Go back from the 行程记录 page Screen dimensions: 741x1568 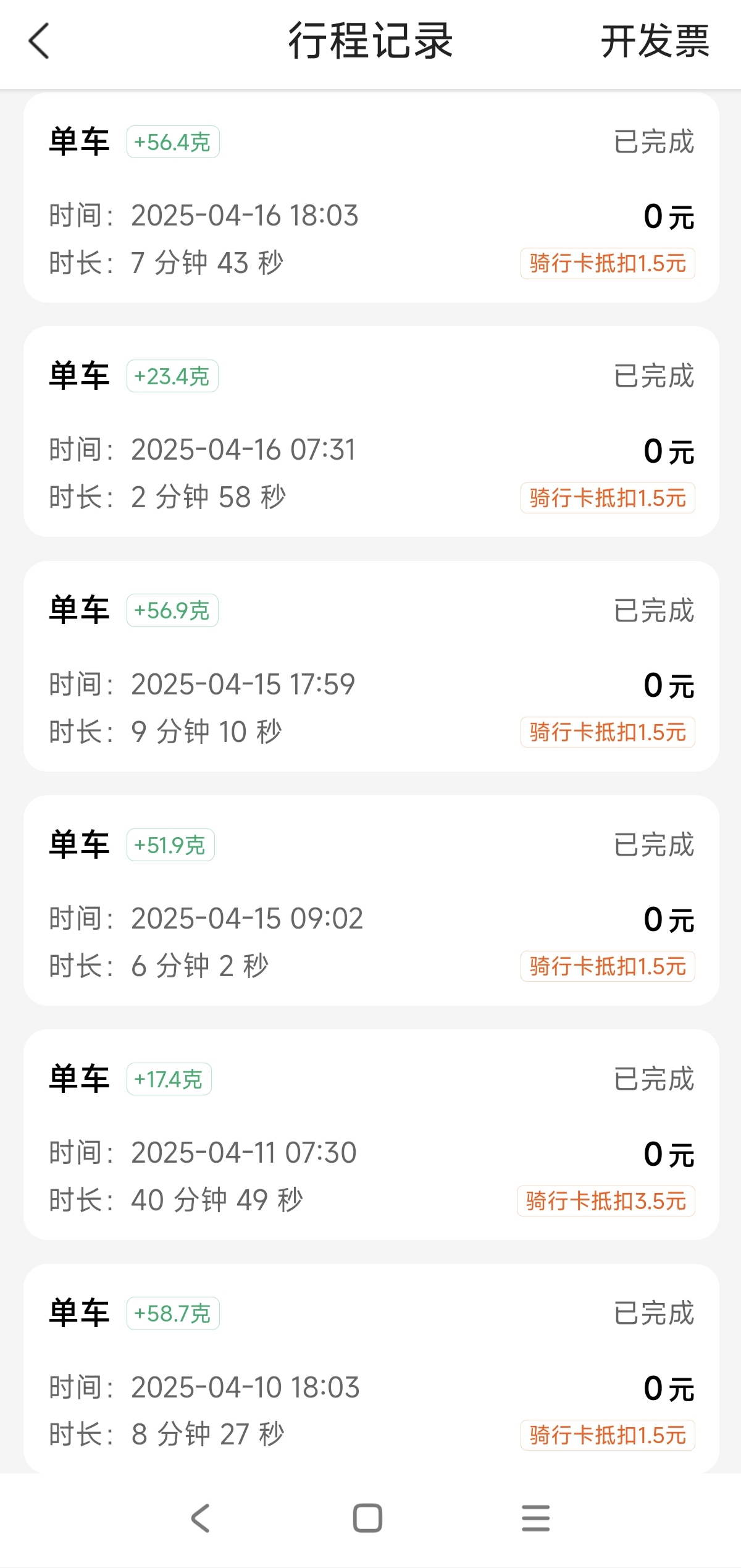39,41
